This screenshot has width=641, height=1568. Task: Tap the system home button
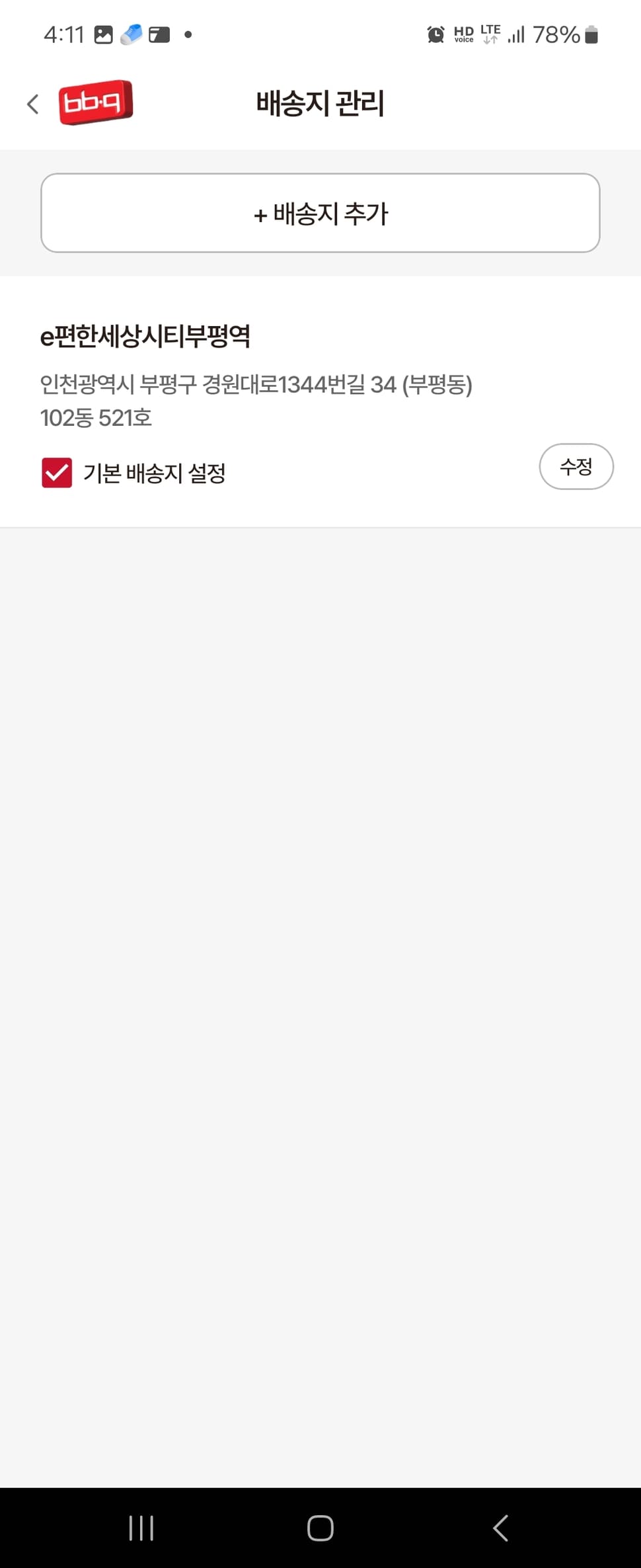click(320, 1528)
